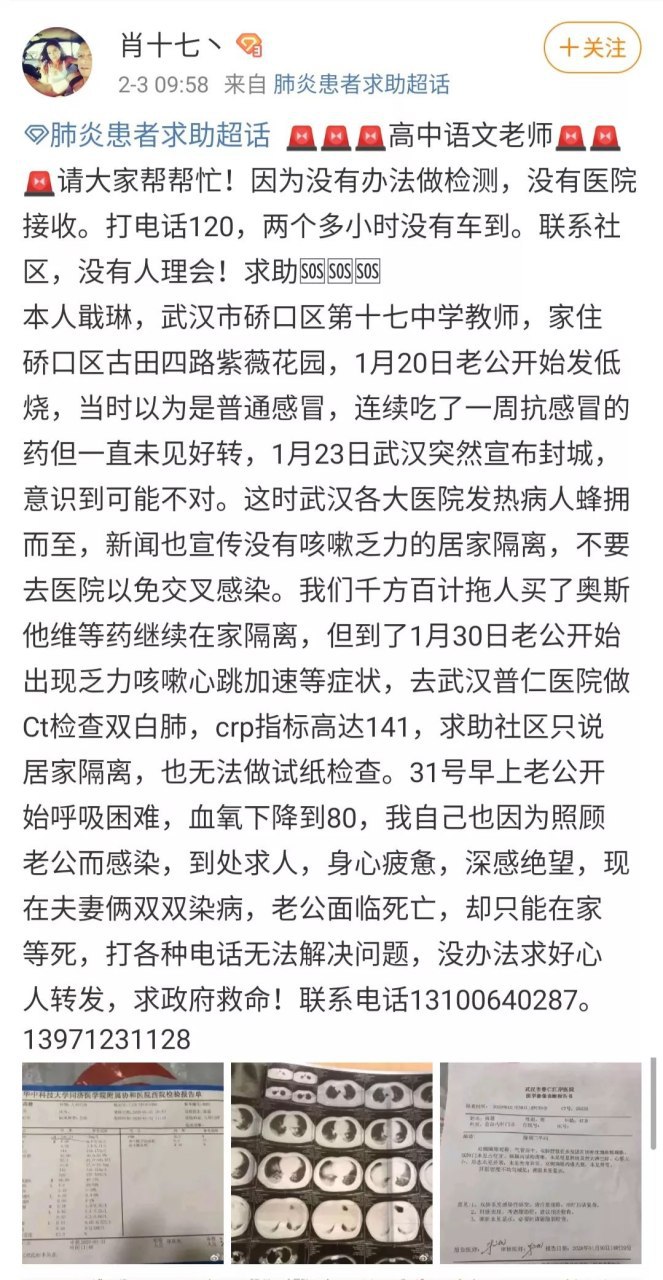
Task: Open 肖十七's profile avatar
Action: pyautogui.click(x=57, y=62)
